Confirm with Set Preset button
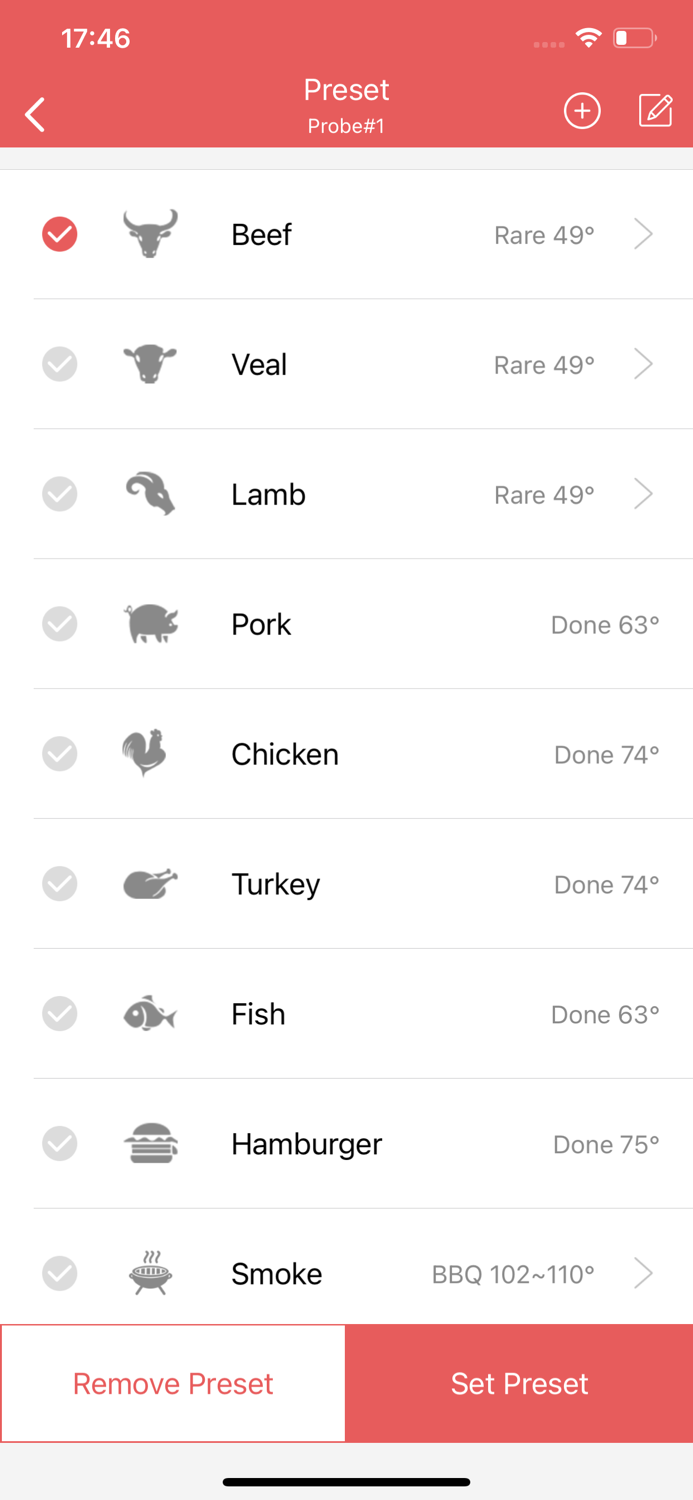This screenshot has width=693, height=1500. pos(519,1383)
